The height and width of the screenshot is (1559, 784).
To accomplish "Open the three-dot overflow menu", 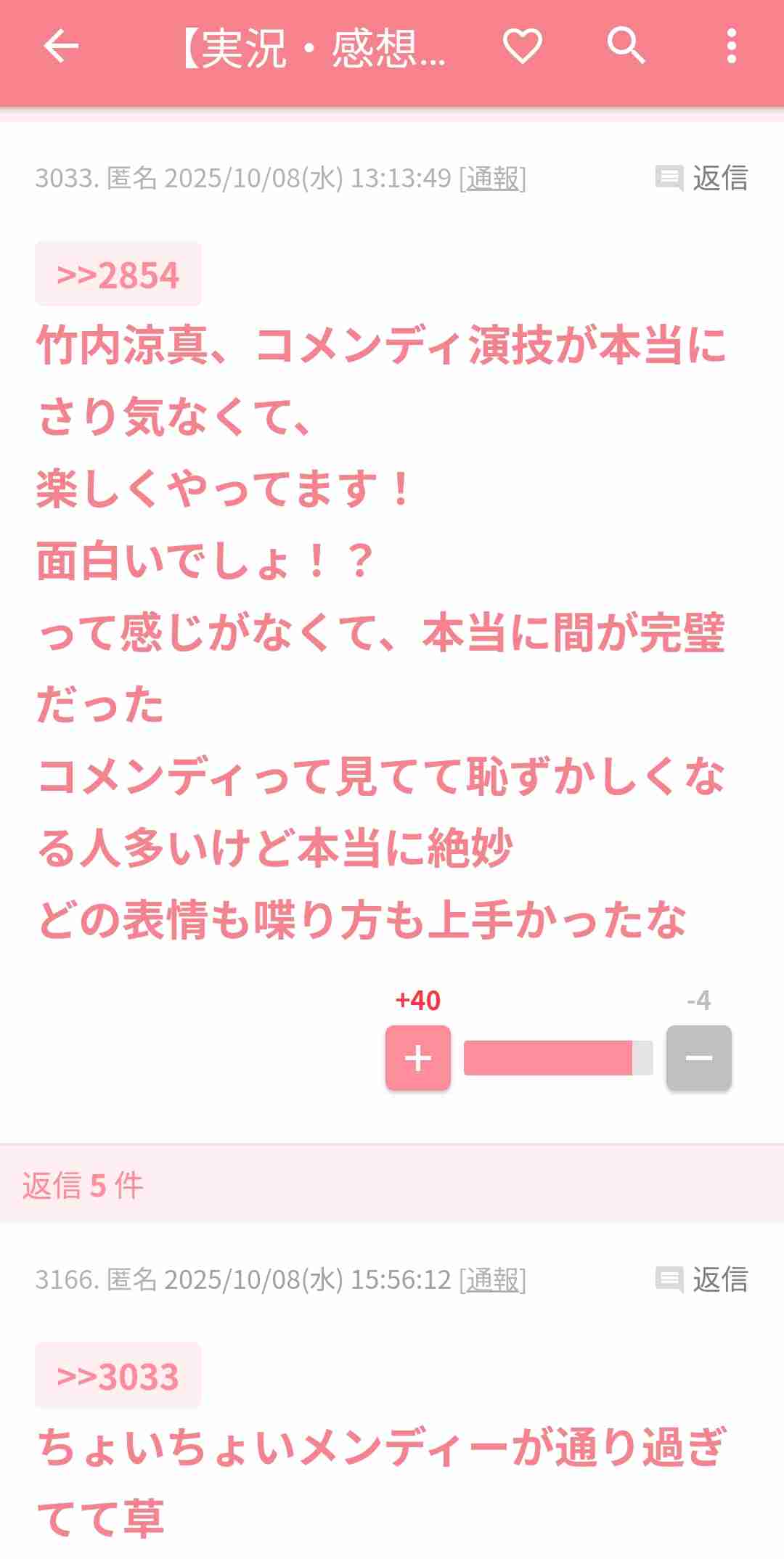I will (731, 46).
